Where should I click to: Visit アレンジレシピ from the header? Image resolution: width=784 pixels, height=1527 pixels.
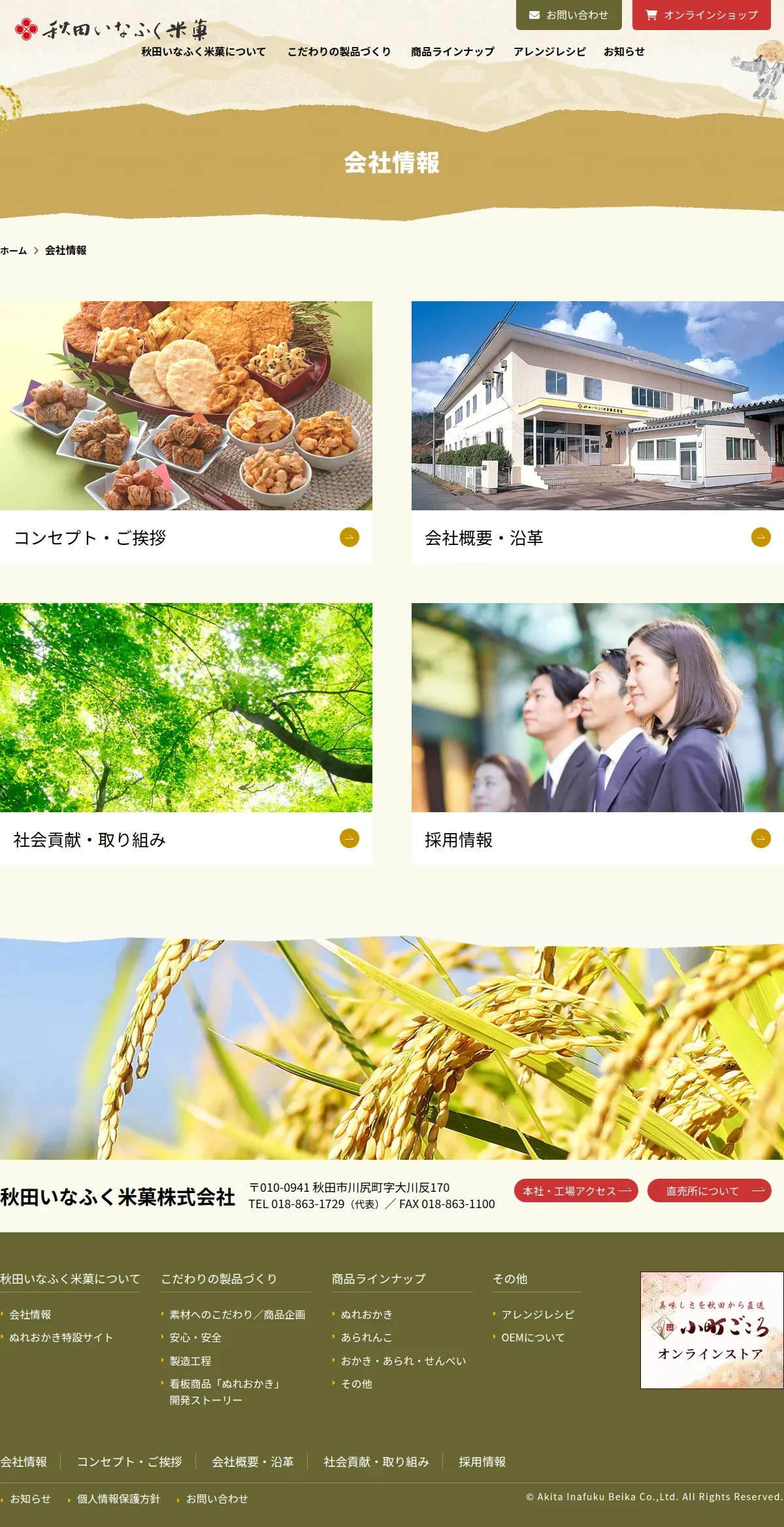pyautogui.click(x=549, y=52)
